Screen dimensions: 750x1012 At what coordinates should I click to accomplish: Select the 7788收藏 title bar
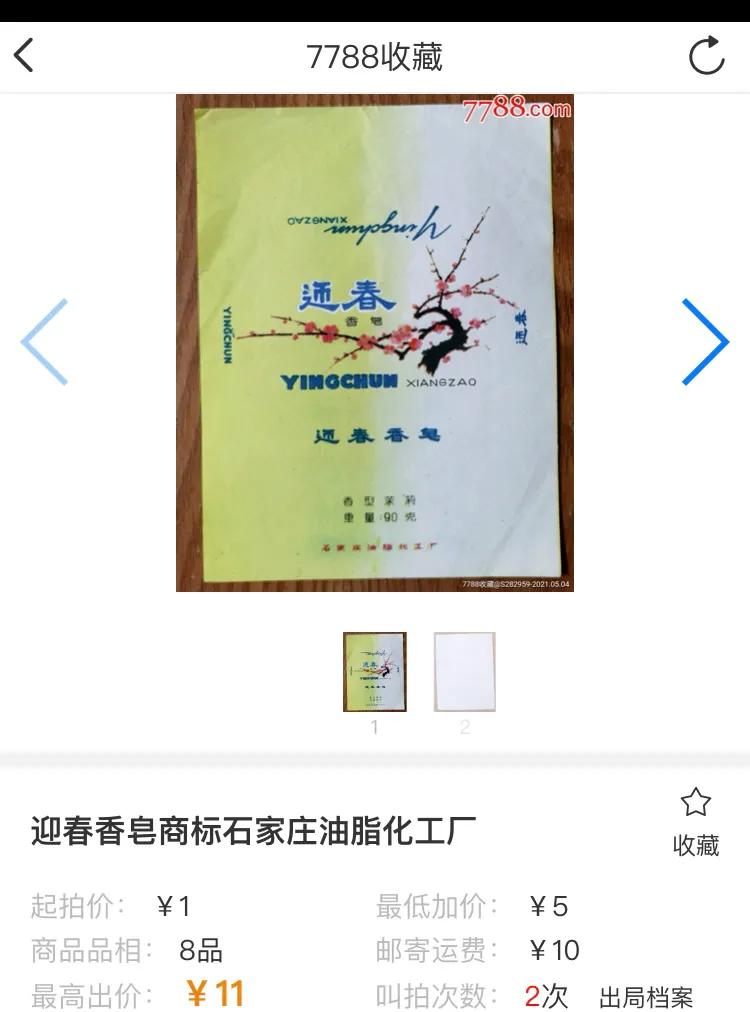click(x=375, y=55)
